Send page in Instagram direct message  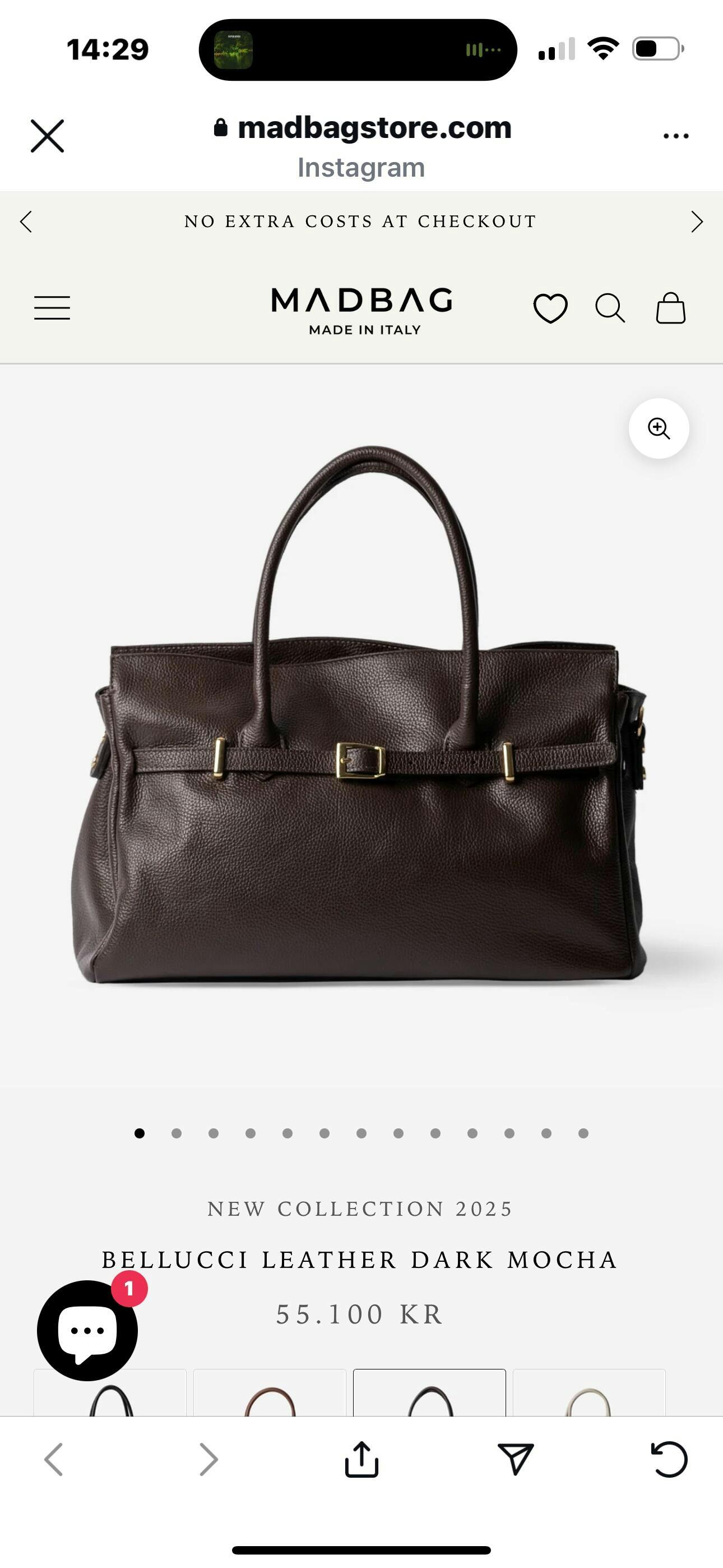point(516,1459)
